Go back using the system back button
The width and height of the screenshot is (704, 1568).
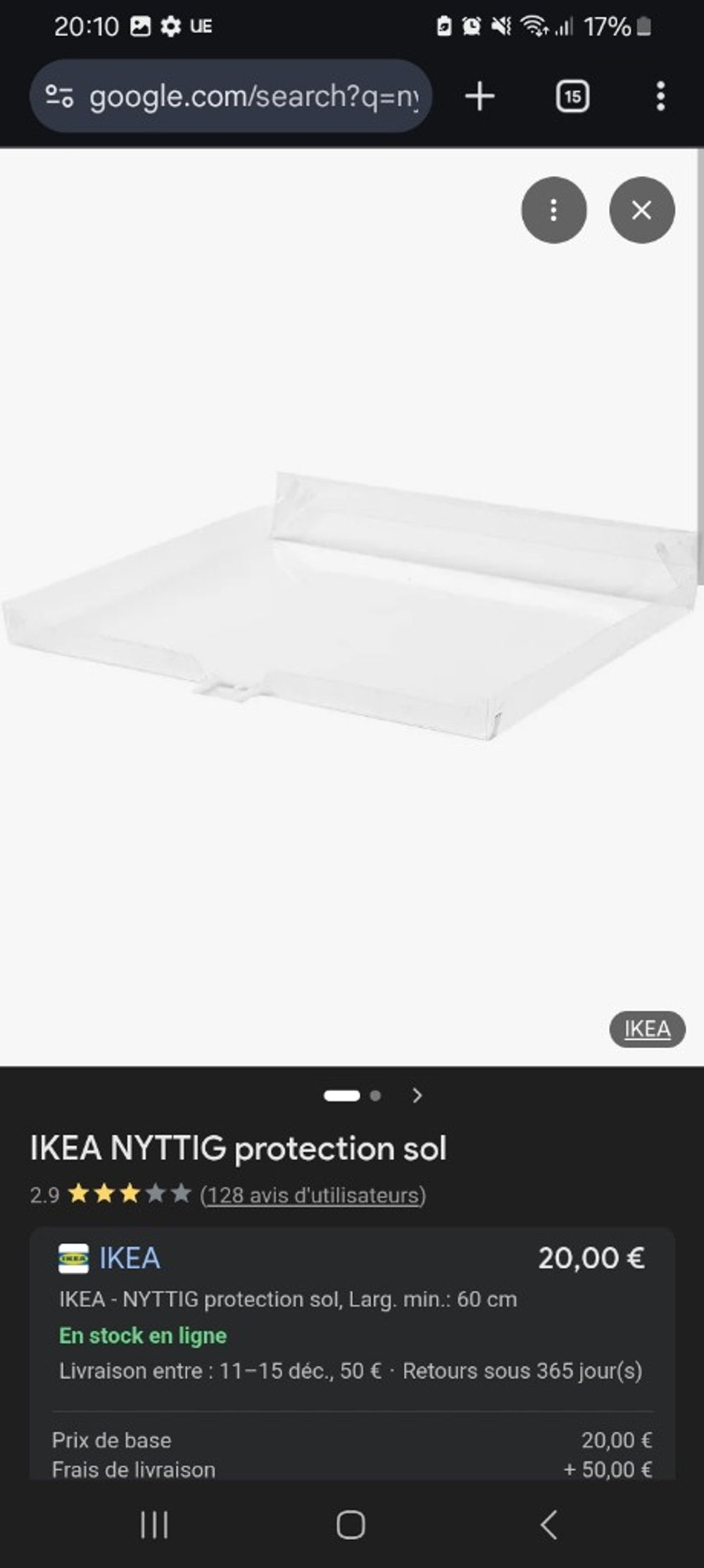pyautogui.click(x=549, y=1525)
